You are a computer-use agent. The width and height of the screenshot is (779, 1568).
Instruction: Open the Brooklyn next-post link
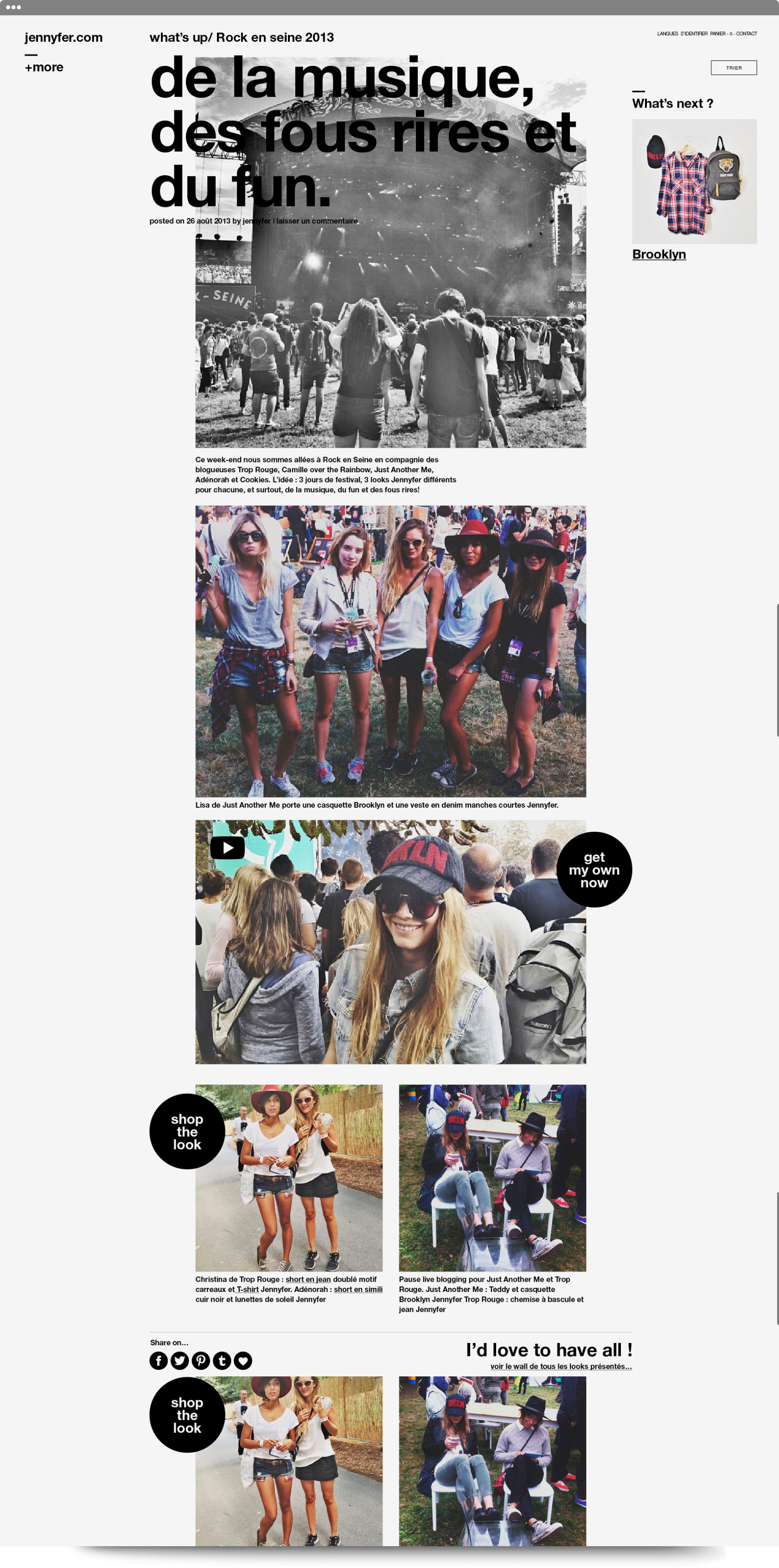pyautogui.click(x=658, y=254)
